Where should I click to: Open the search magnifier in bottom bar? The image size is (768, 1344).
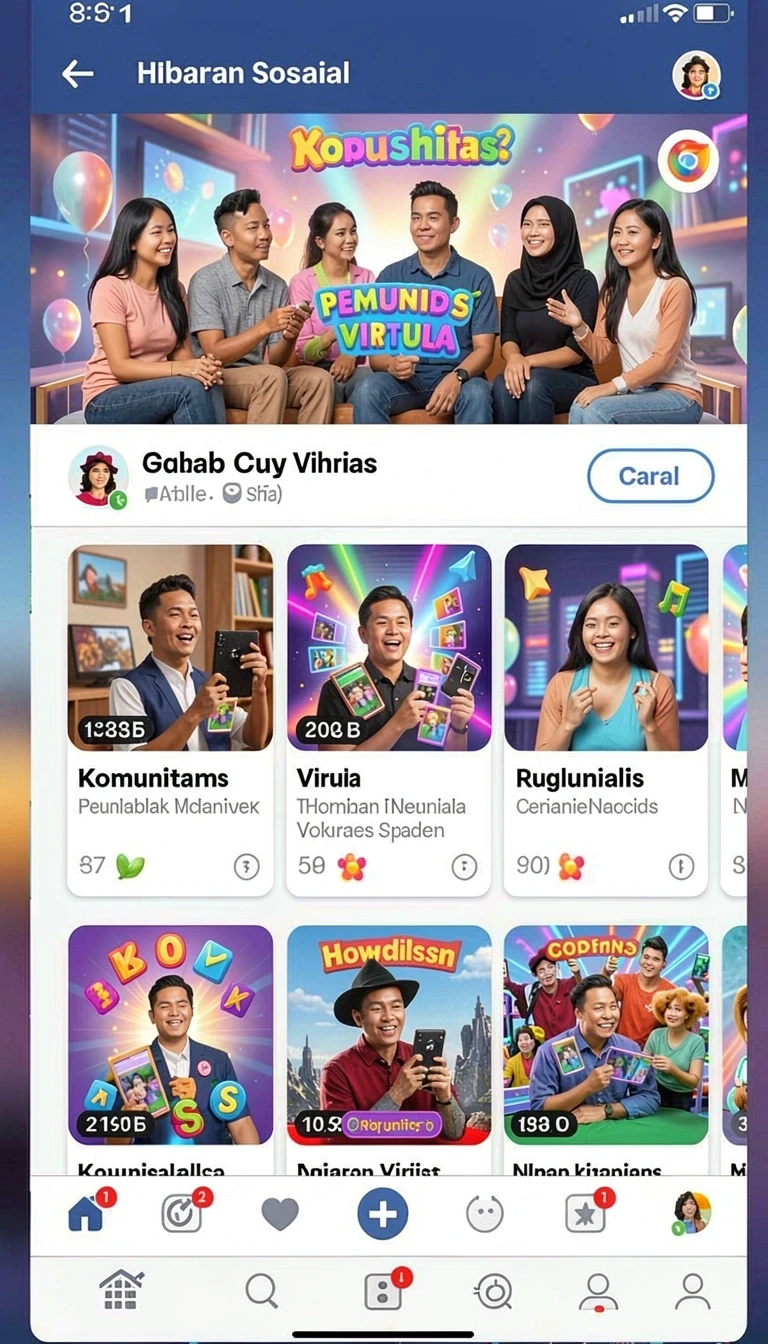click(x=261, y=1291)
